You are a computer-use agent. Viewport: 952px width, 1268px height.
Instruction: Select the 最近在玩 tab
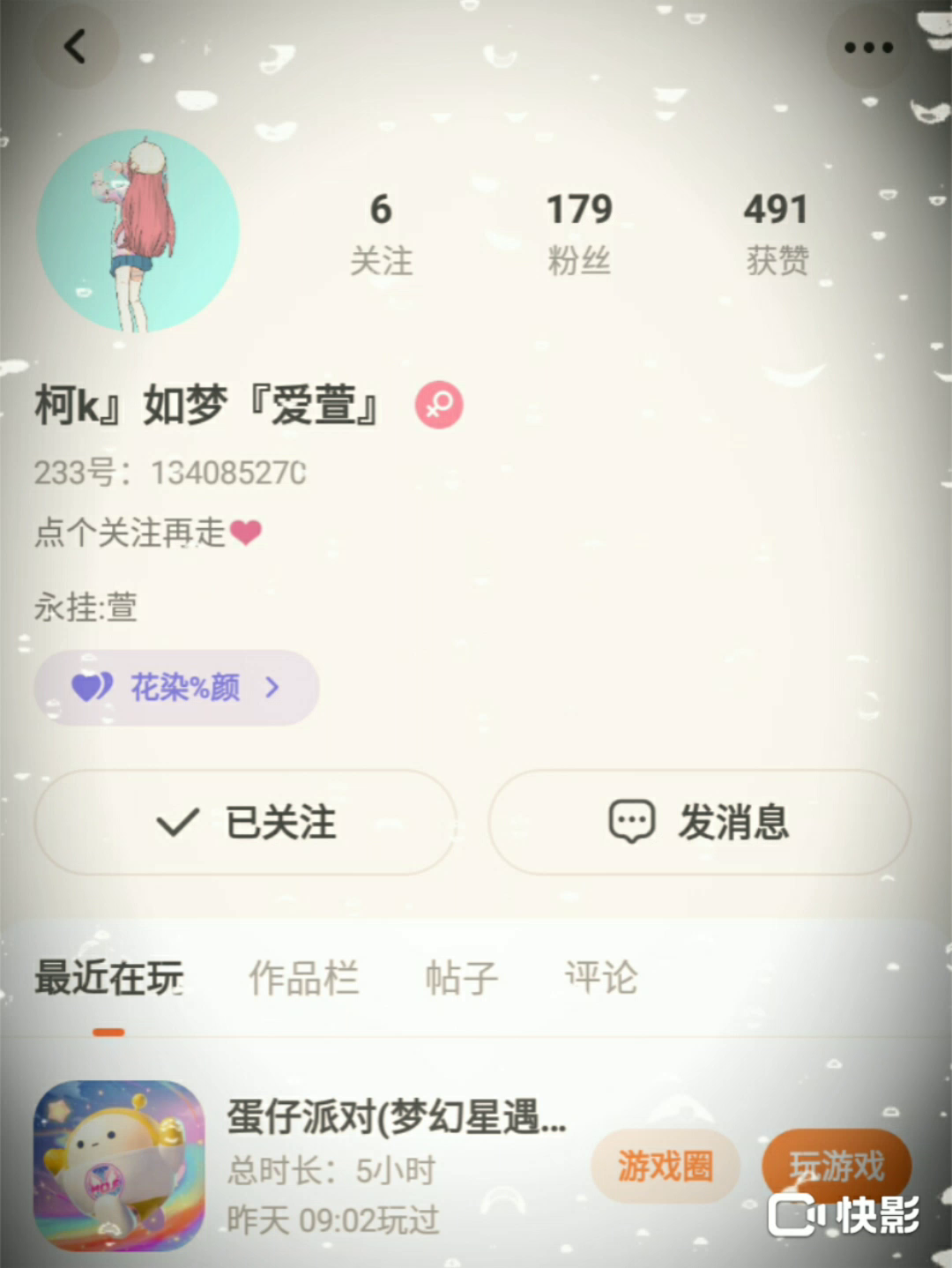coord(108,978)
